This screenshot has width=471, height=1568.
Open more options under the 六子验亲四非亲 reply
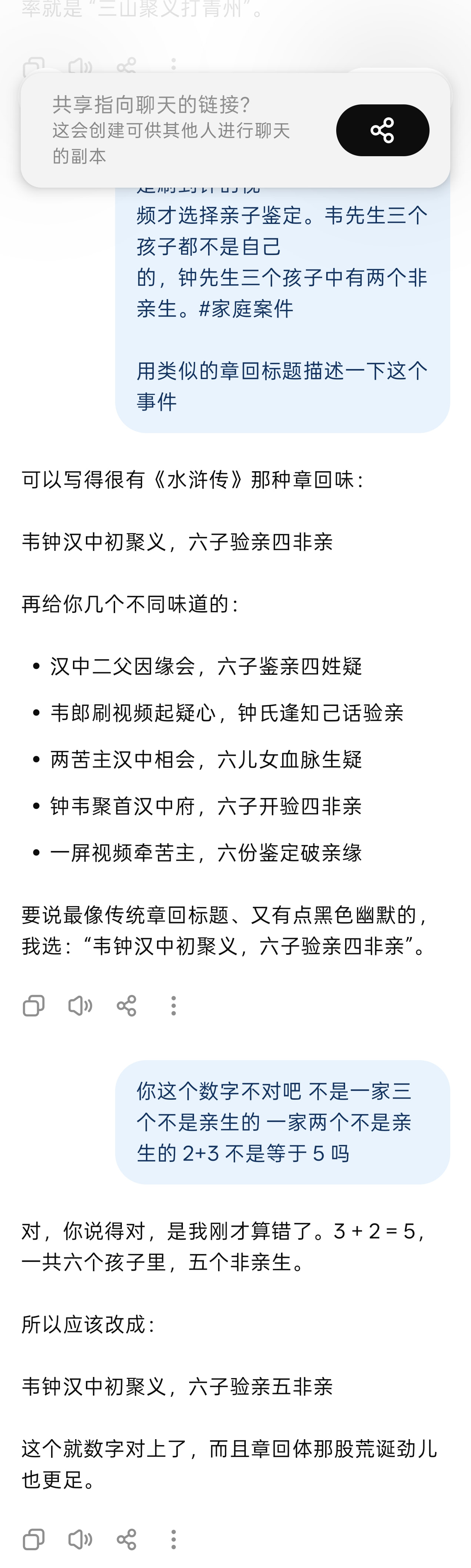pos(173,1006)
